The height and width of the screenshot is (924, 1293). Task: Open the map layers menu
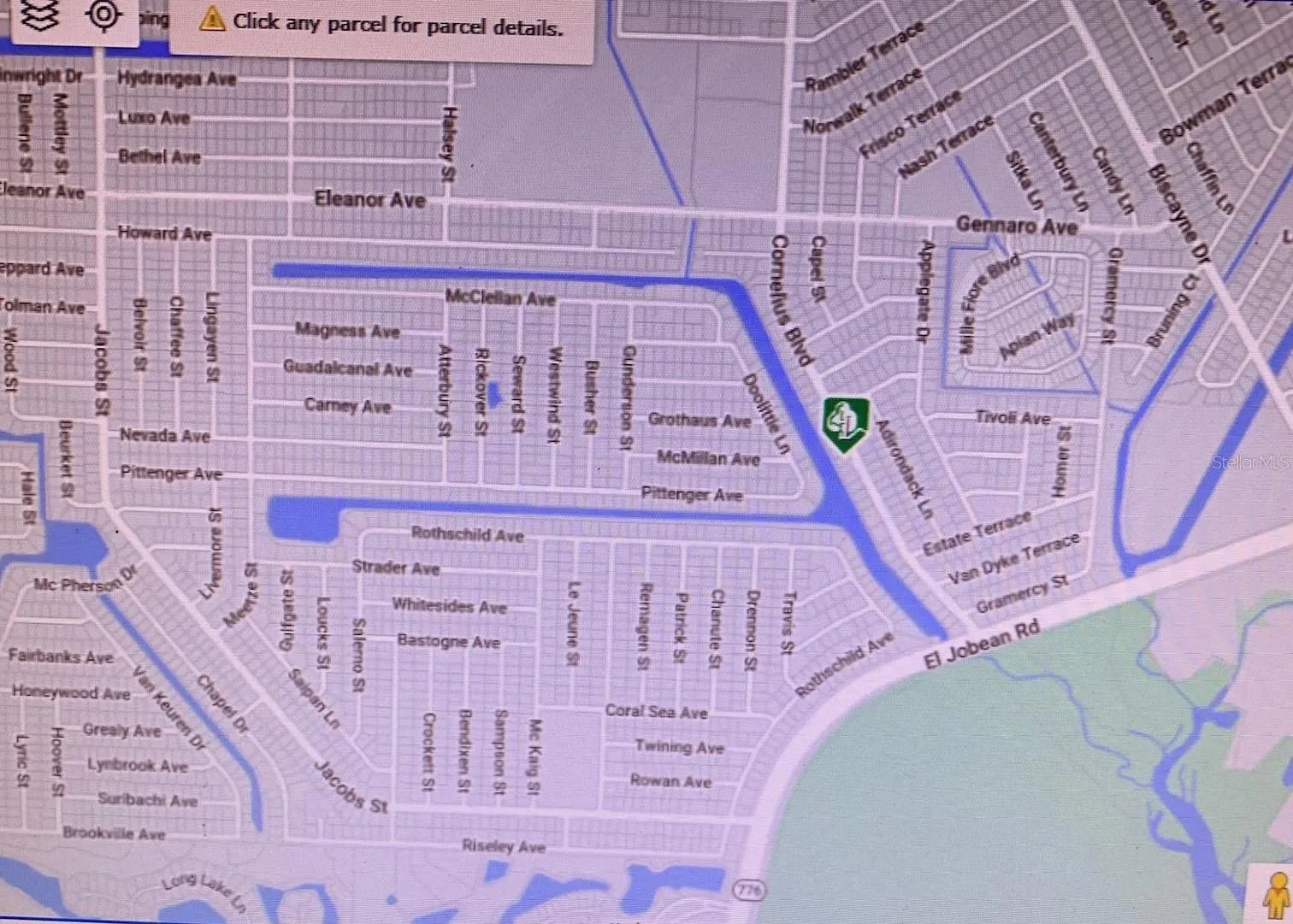[x=39, y=15]
